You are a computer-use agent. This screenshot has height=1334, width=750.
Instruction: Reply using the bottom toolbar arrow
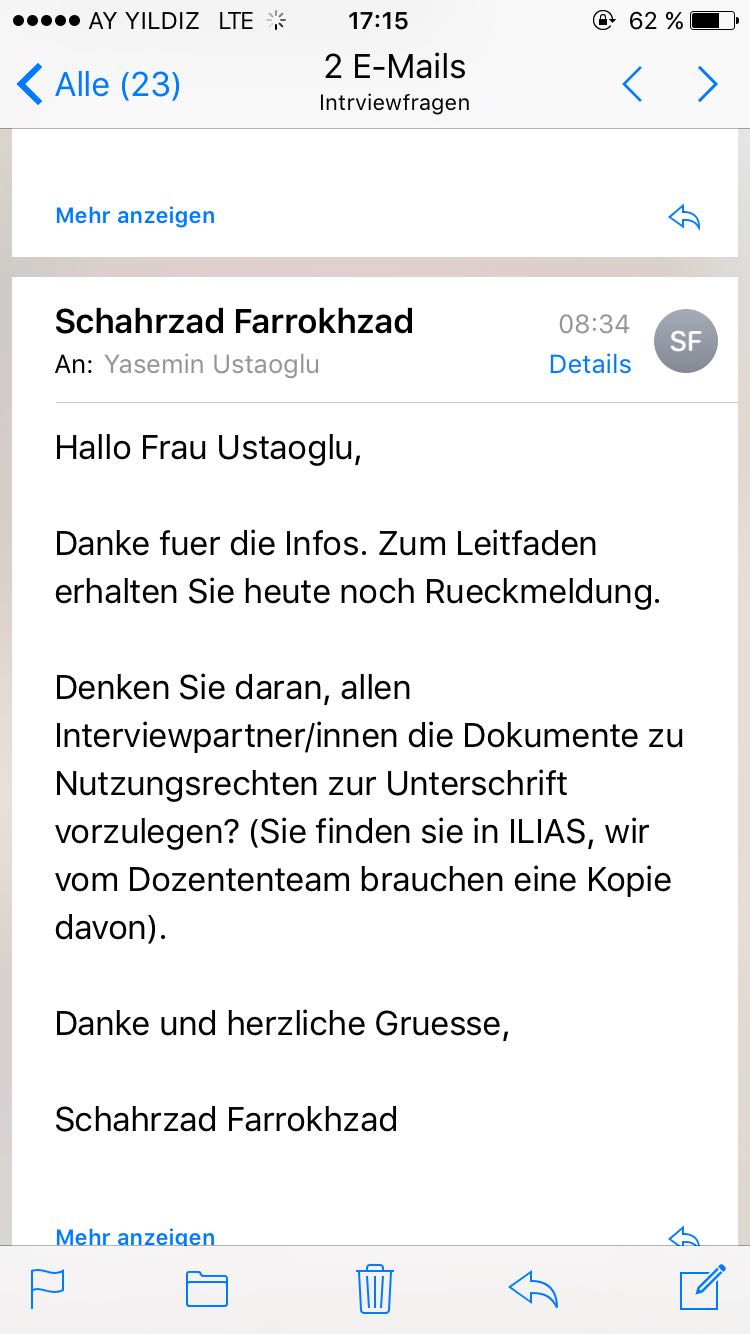pos(533,1288)
